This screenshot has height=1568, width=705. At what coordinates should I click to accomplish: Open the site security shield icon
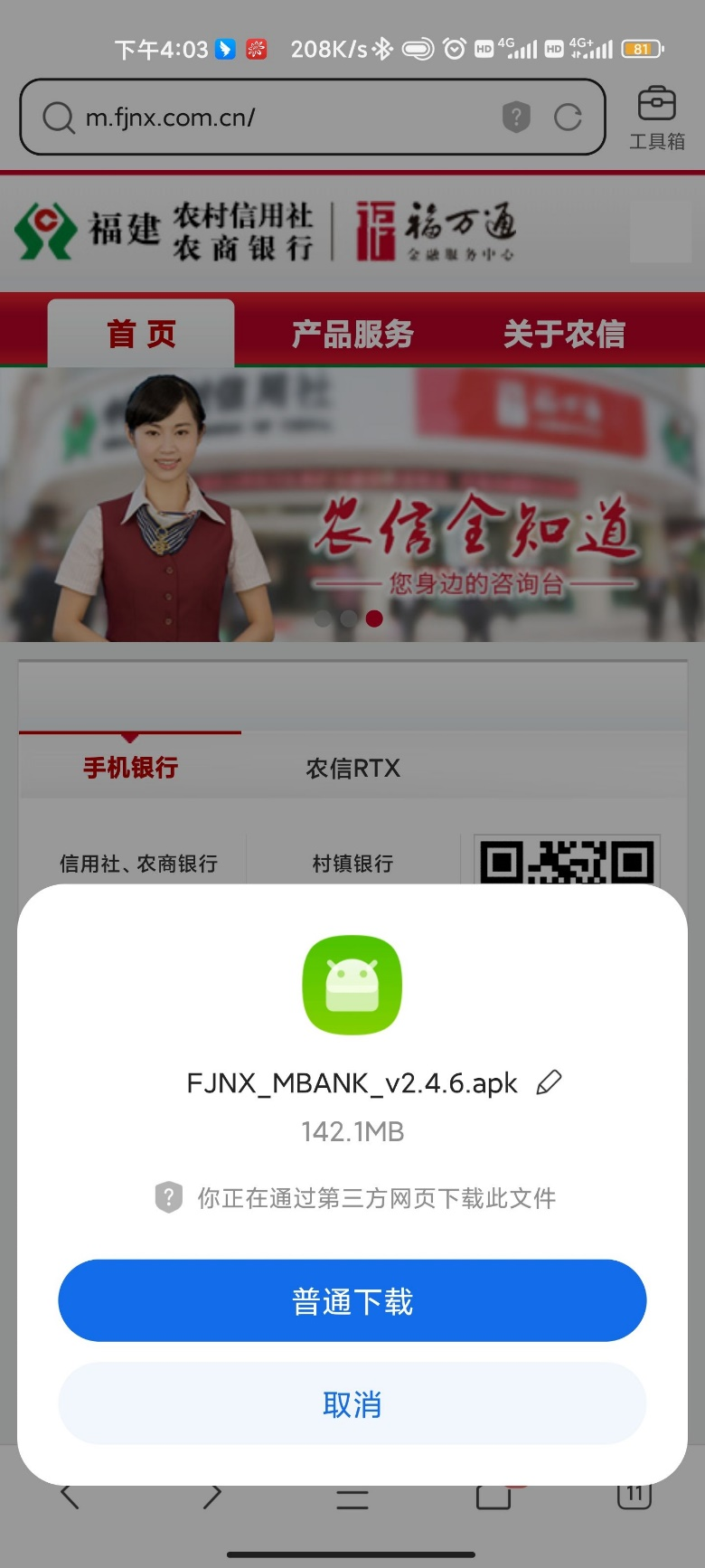(516, 118)
